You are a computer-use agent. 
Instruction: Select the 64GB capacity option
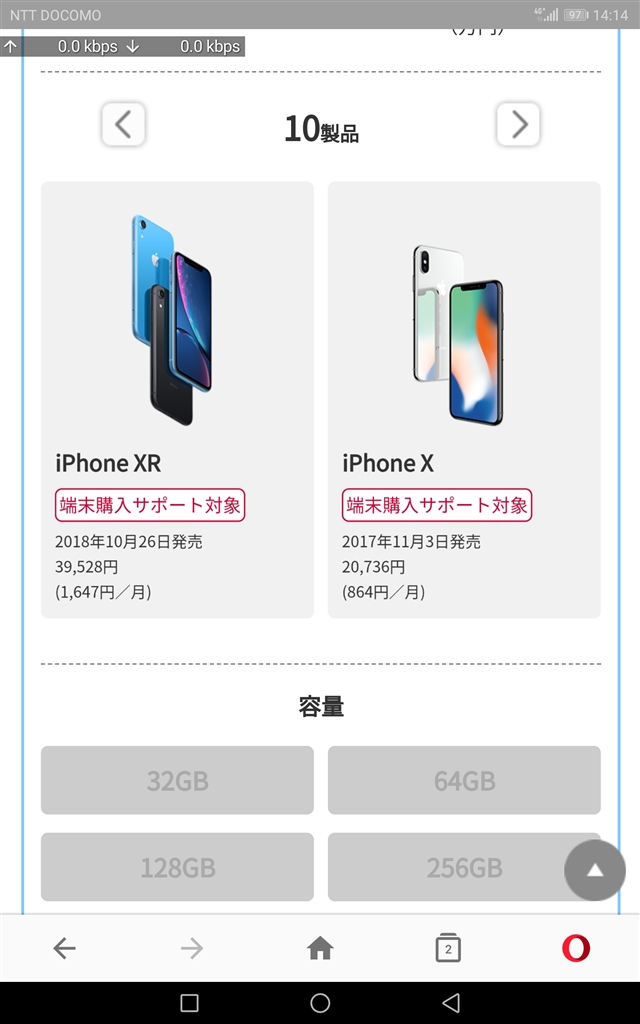464,780
